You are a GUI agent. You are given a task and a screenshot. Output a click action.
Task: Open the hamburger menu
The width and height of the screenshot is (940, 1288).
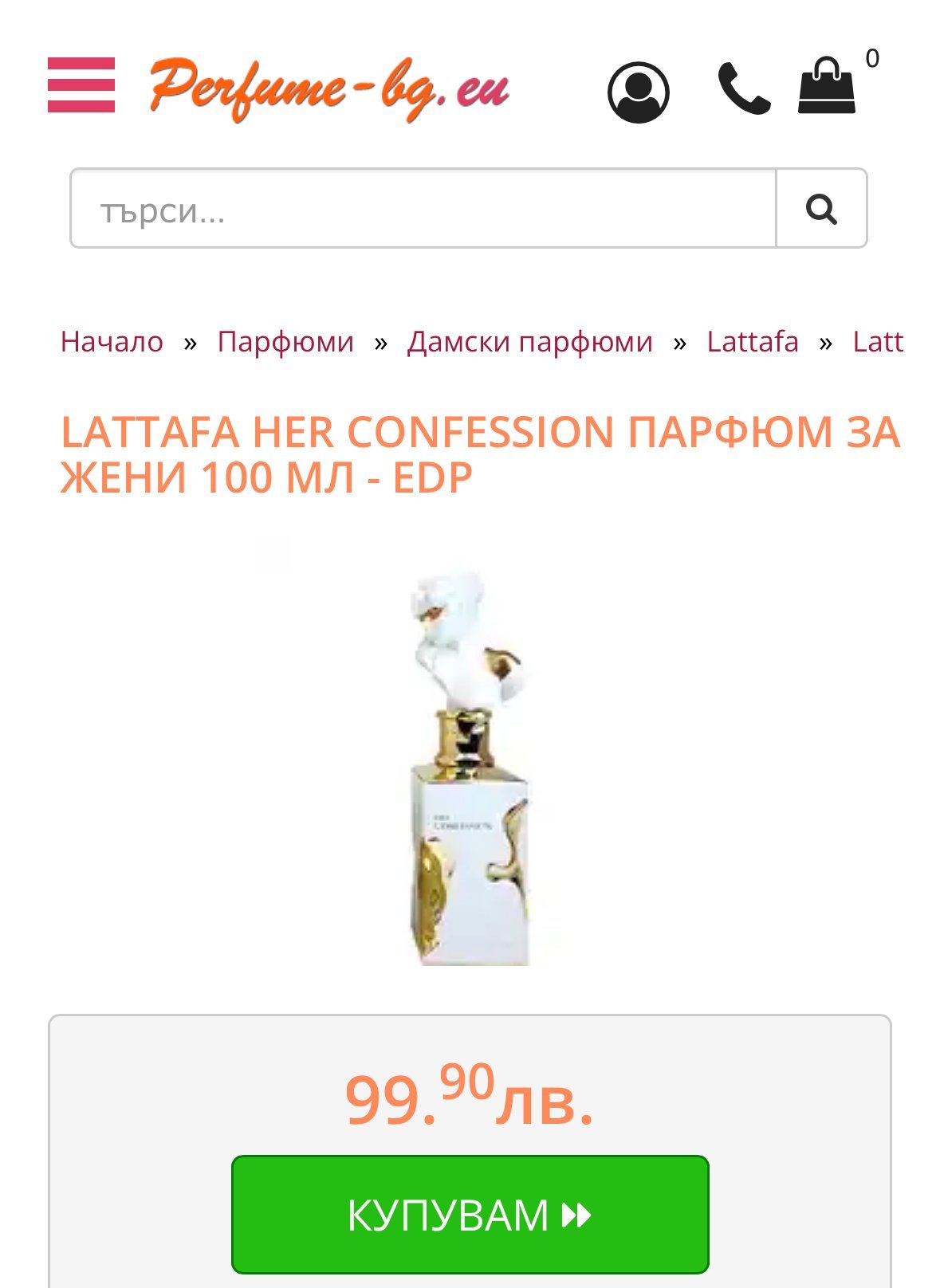pyautogui.click(x=81, y=85)
